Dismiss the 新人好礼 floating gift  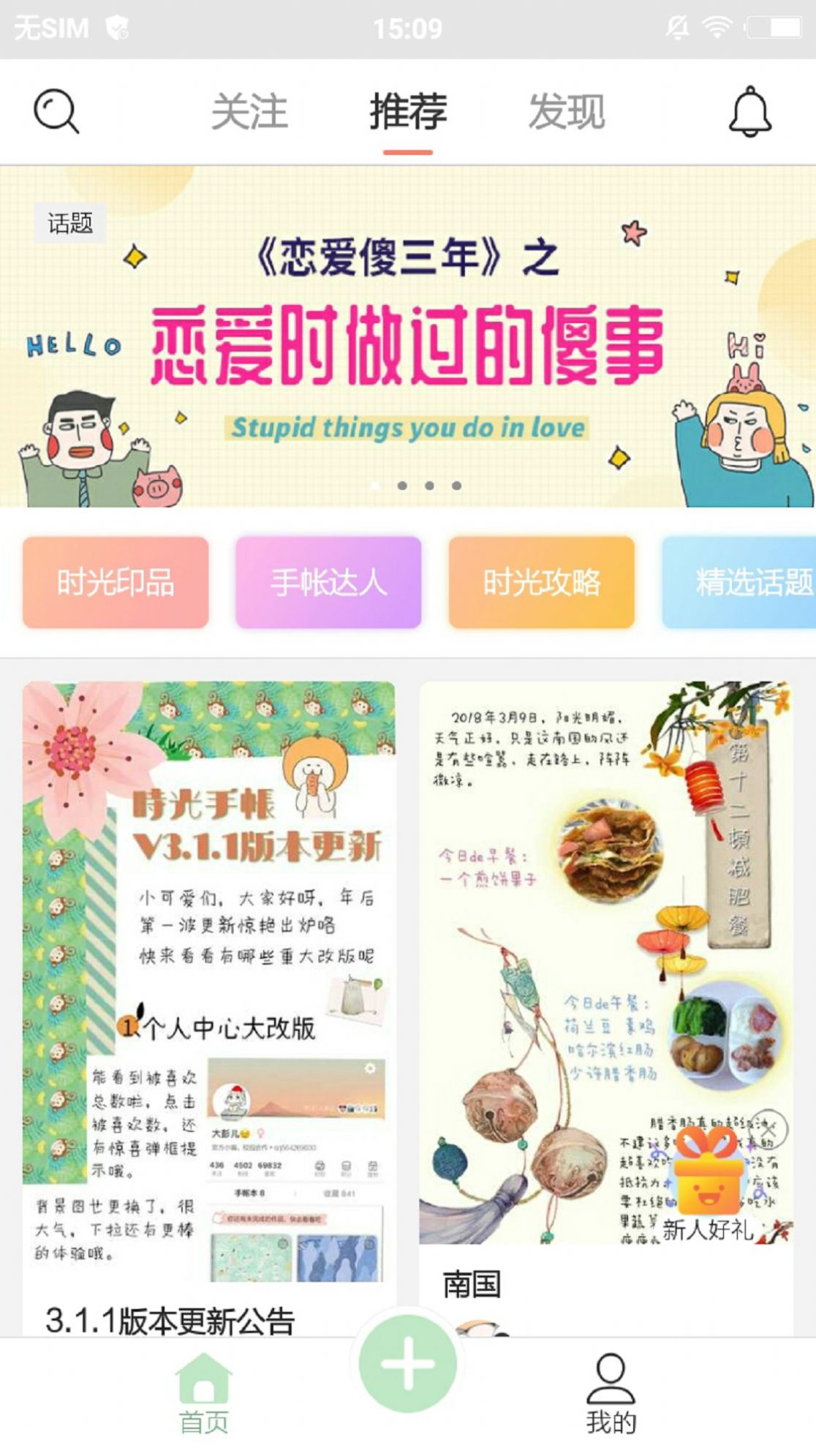(x=769, y=1130)
